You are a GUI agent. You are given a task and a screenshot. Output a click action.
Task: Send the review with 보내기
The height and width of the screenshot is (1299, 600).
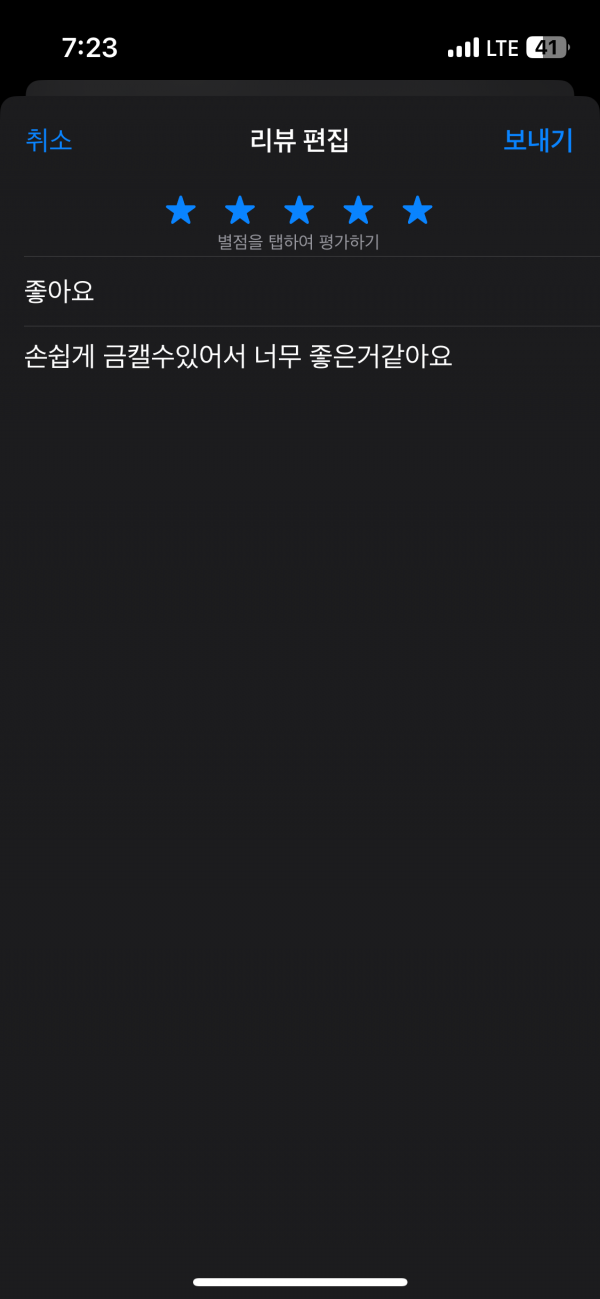click(x=538, y=141)
